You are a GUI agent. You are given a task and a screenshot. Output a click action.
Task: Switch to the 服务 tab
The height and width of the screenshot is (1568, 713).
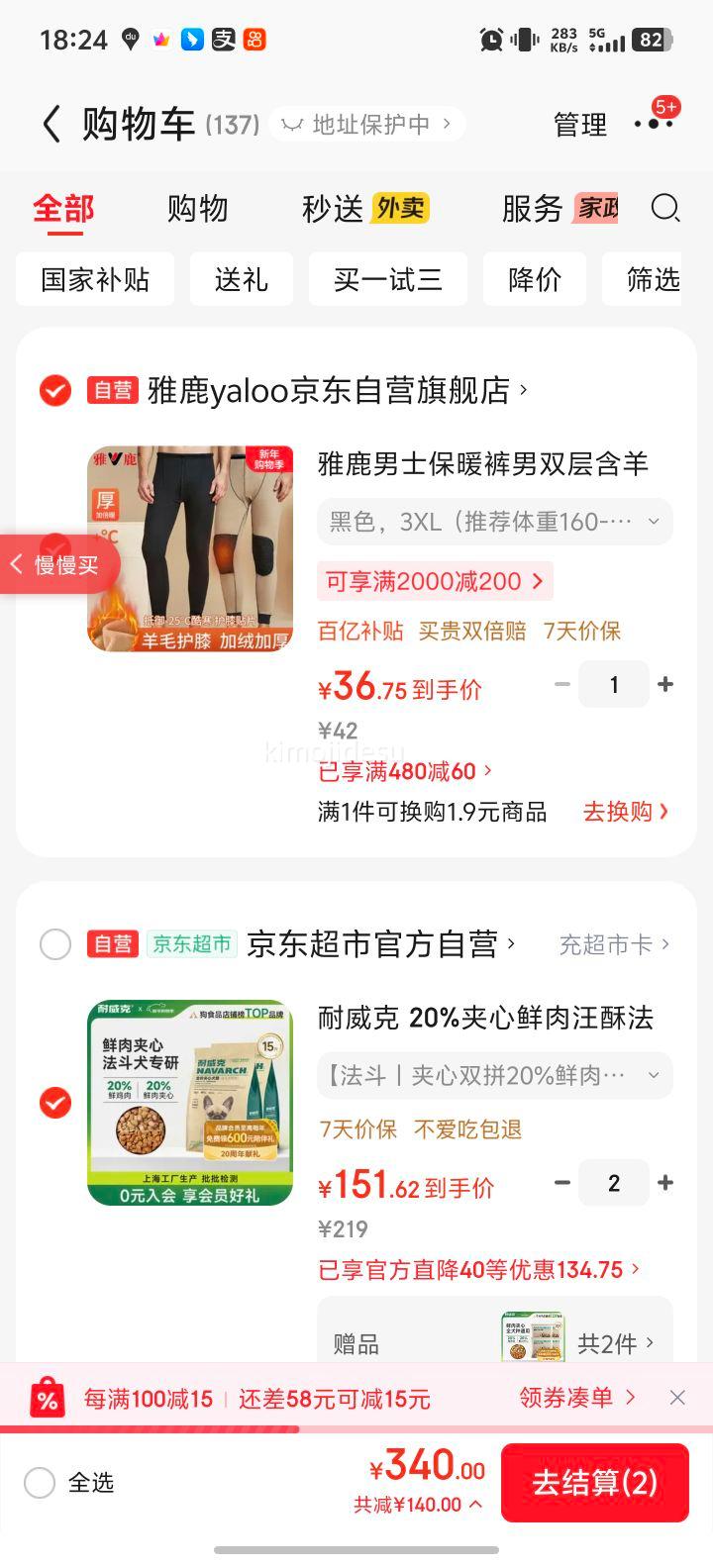(535, 209)
